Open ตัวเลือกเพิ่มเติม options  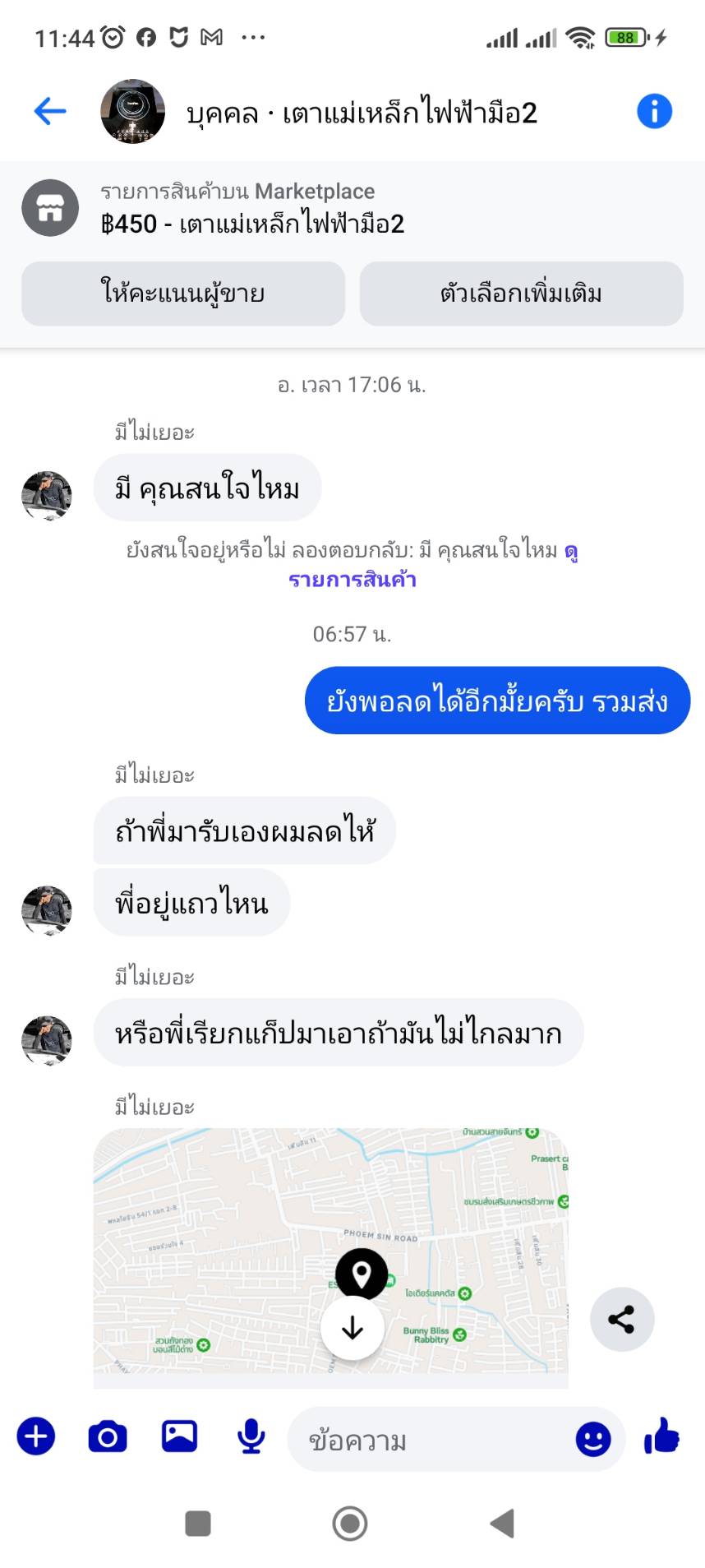(521, 294)
